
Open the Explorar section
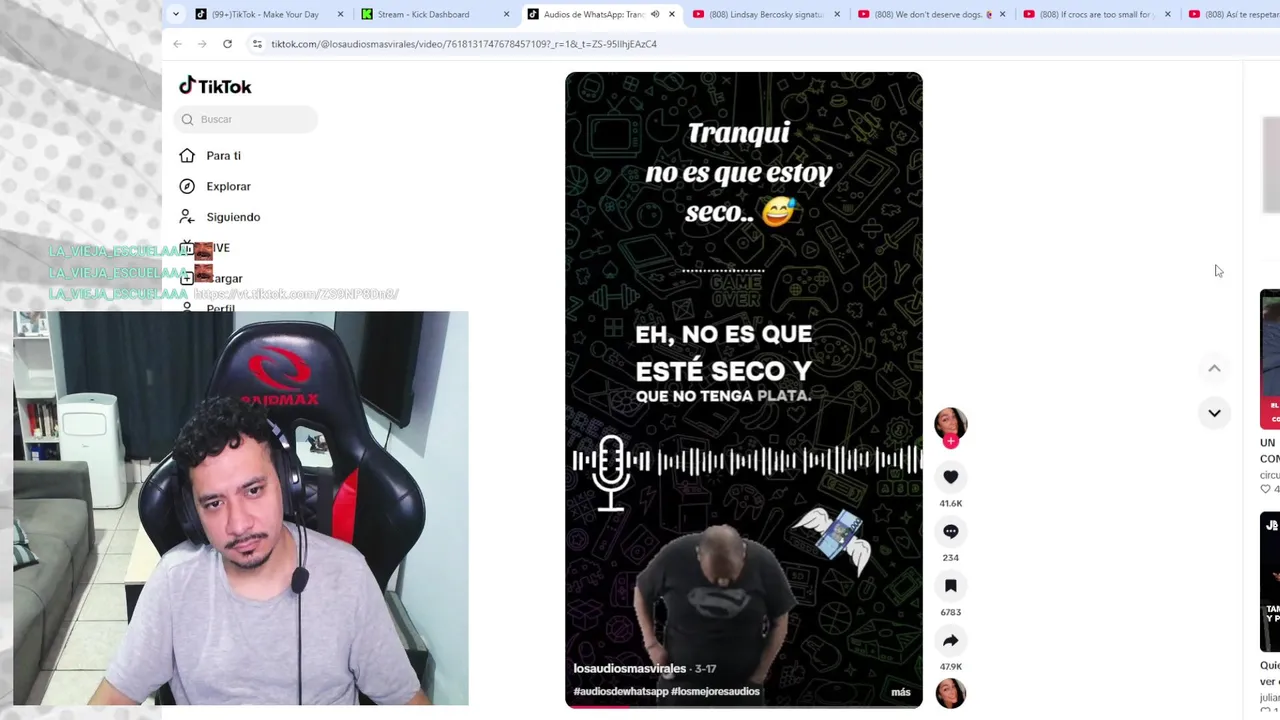click(228, 186)
